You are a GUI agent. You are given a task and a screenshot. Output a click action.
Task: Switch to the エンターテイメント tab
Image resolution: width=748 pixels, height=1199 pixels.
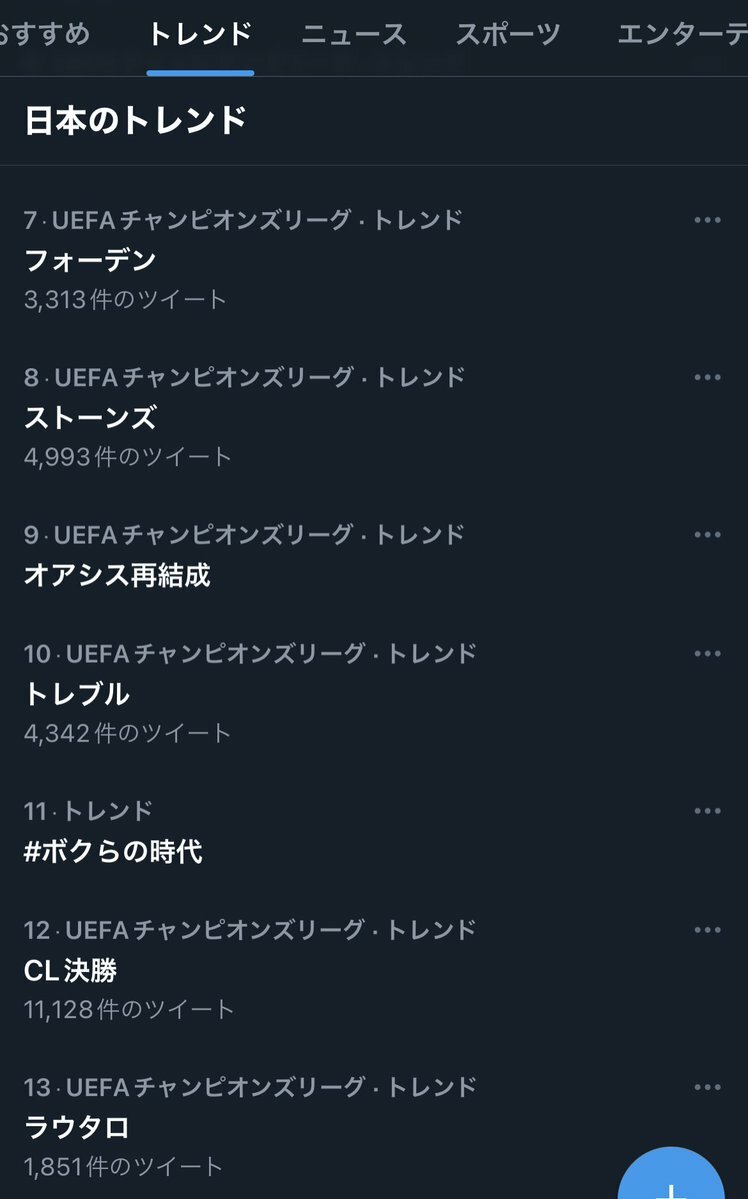[x=682, y=34]
